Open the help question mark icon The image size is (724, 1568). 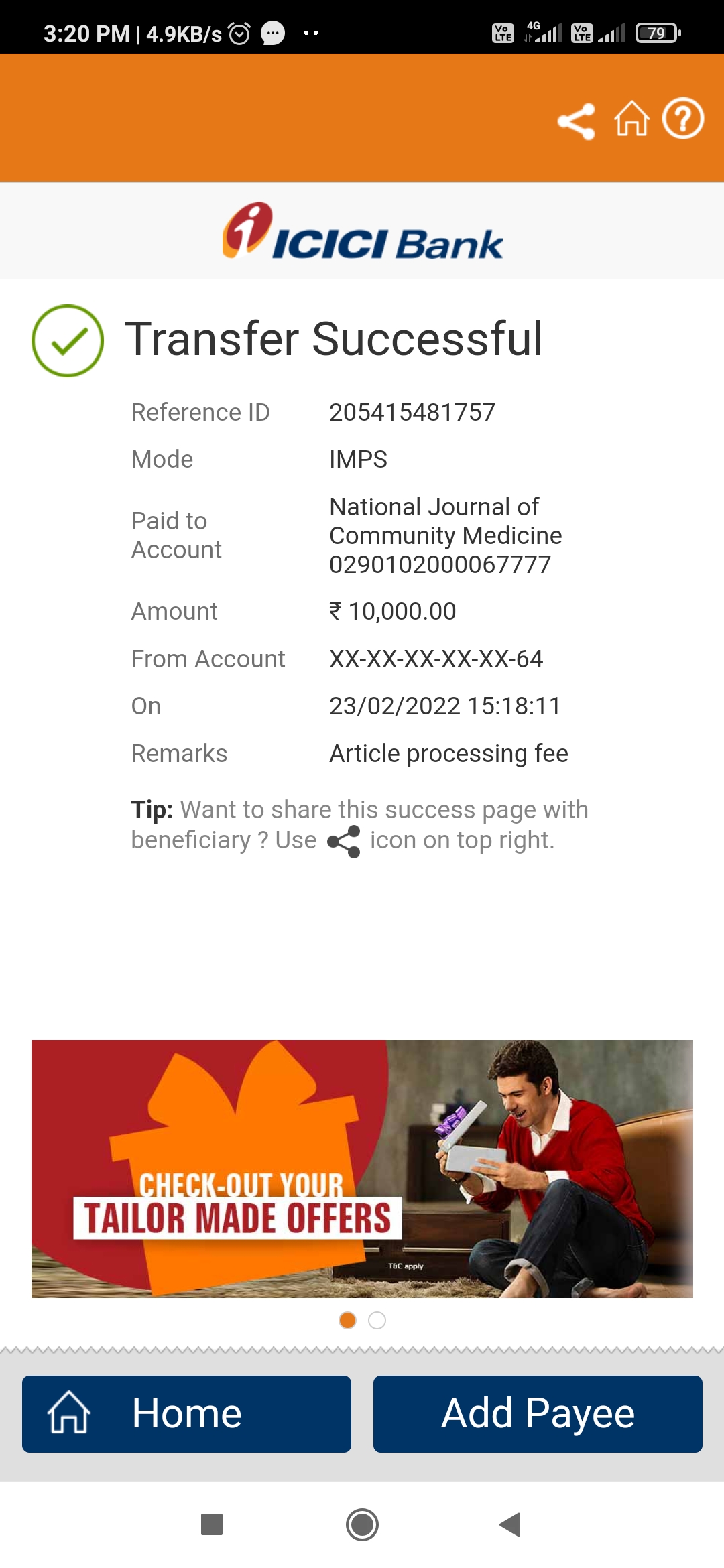pos(682,119)
